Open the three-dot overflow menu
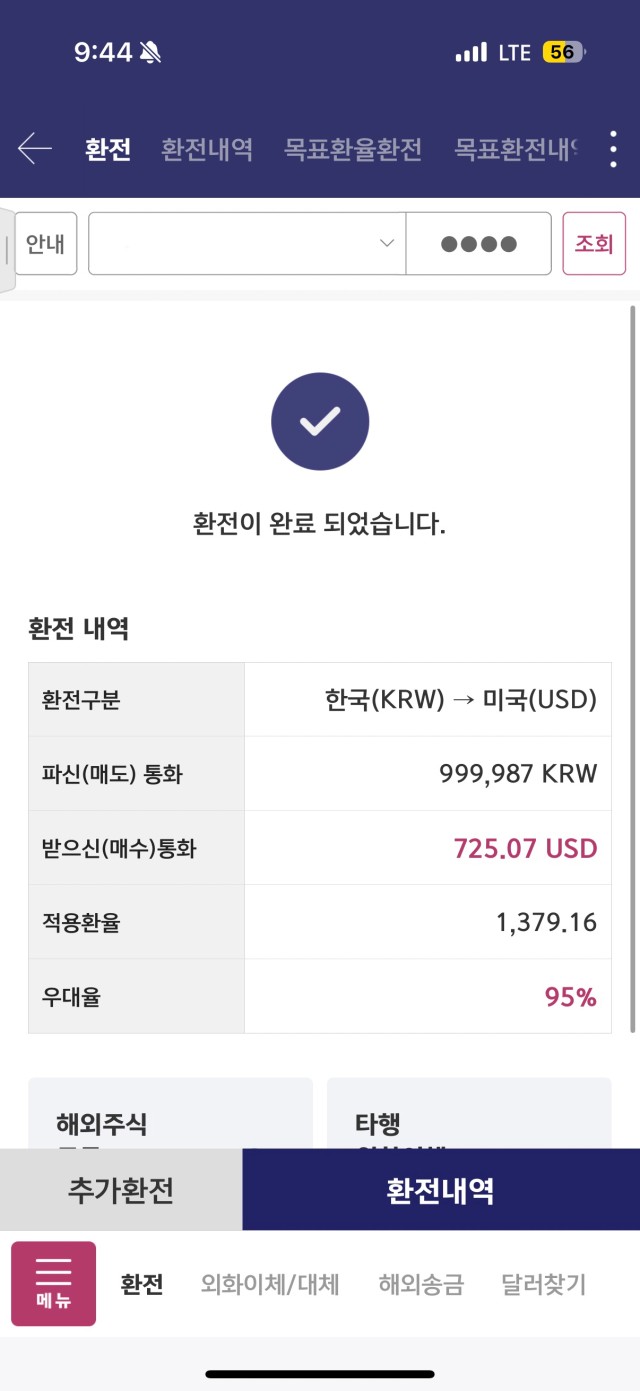The height and width of the screenshot is (1391, 640). [613, 149]
